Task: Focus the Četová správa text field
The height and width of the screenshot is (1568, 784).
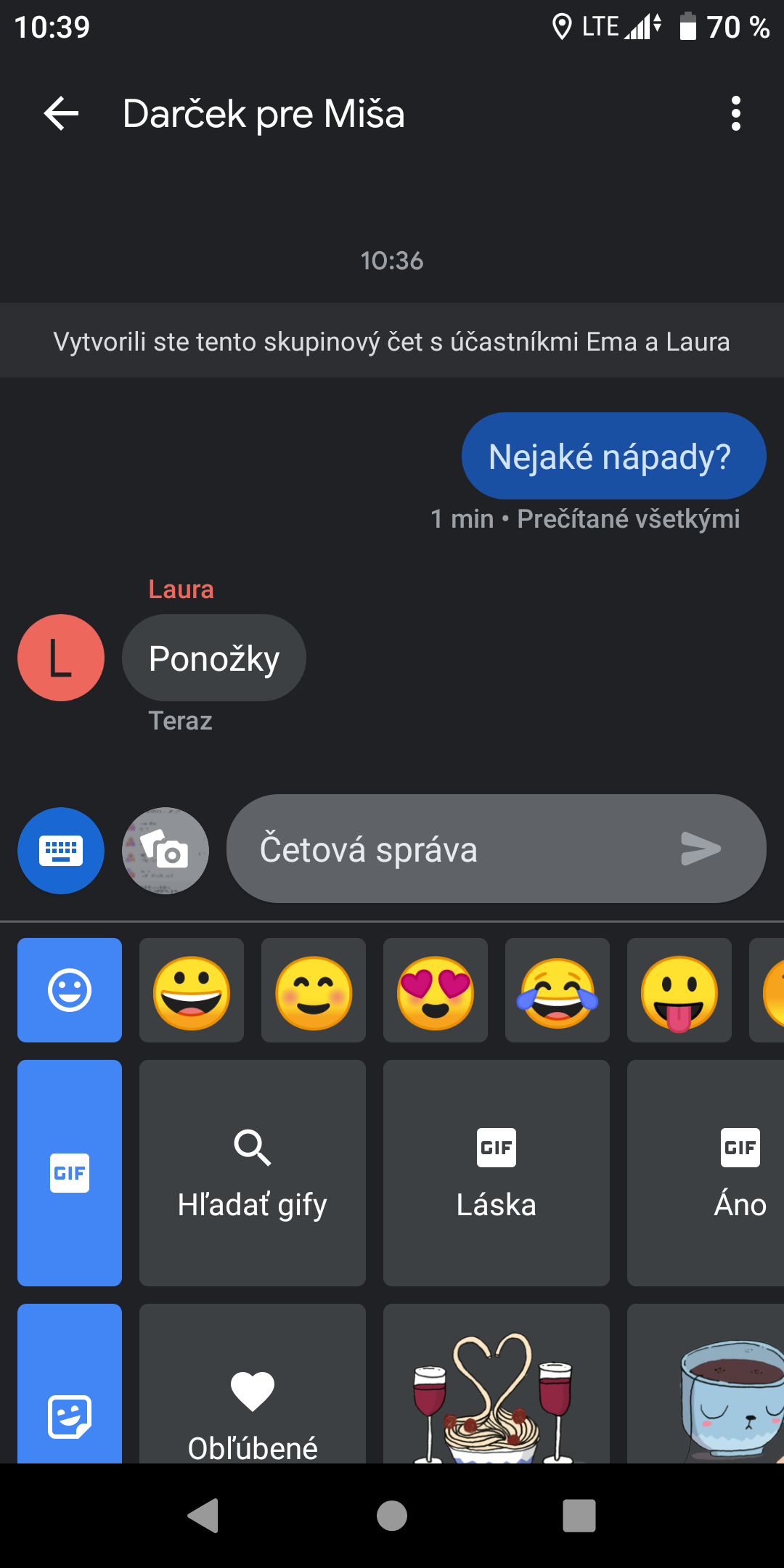Action: (x=450, y=849)
